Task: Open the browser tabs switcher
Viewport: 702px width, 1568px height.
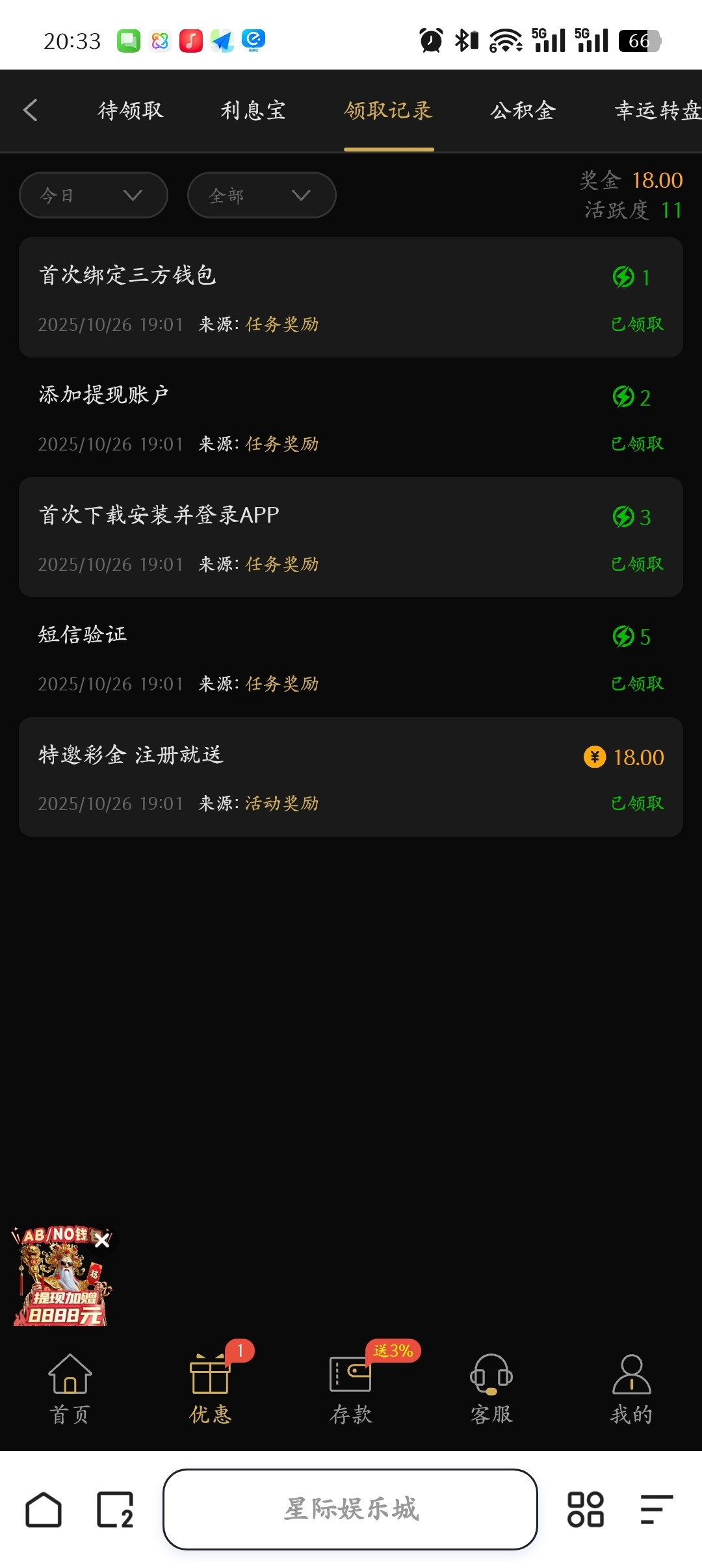Action: (115, 1509)
